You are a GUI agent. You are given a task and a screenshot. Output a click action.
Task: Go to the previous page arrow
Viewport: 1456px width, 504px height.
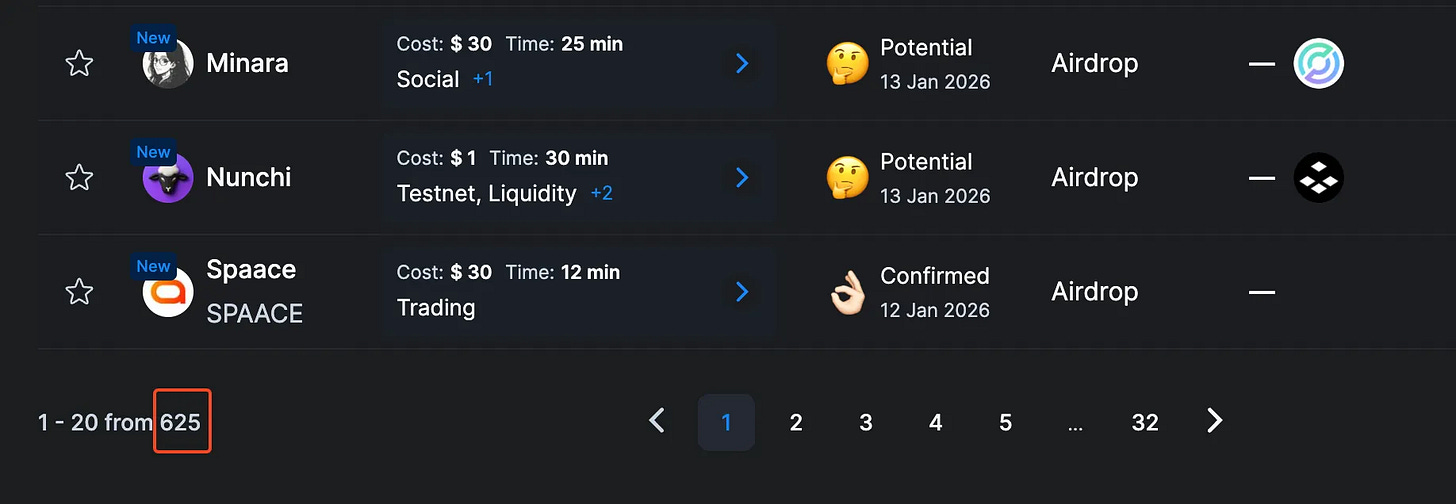657,421
